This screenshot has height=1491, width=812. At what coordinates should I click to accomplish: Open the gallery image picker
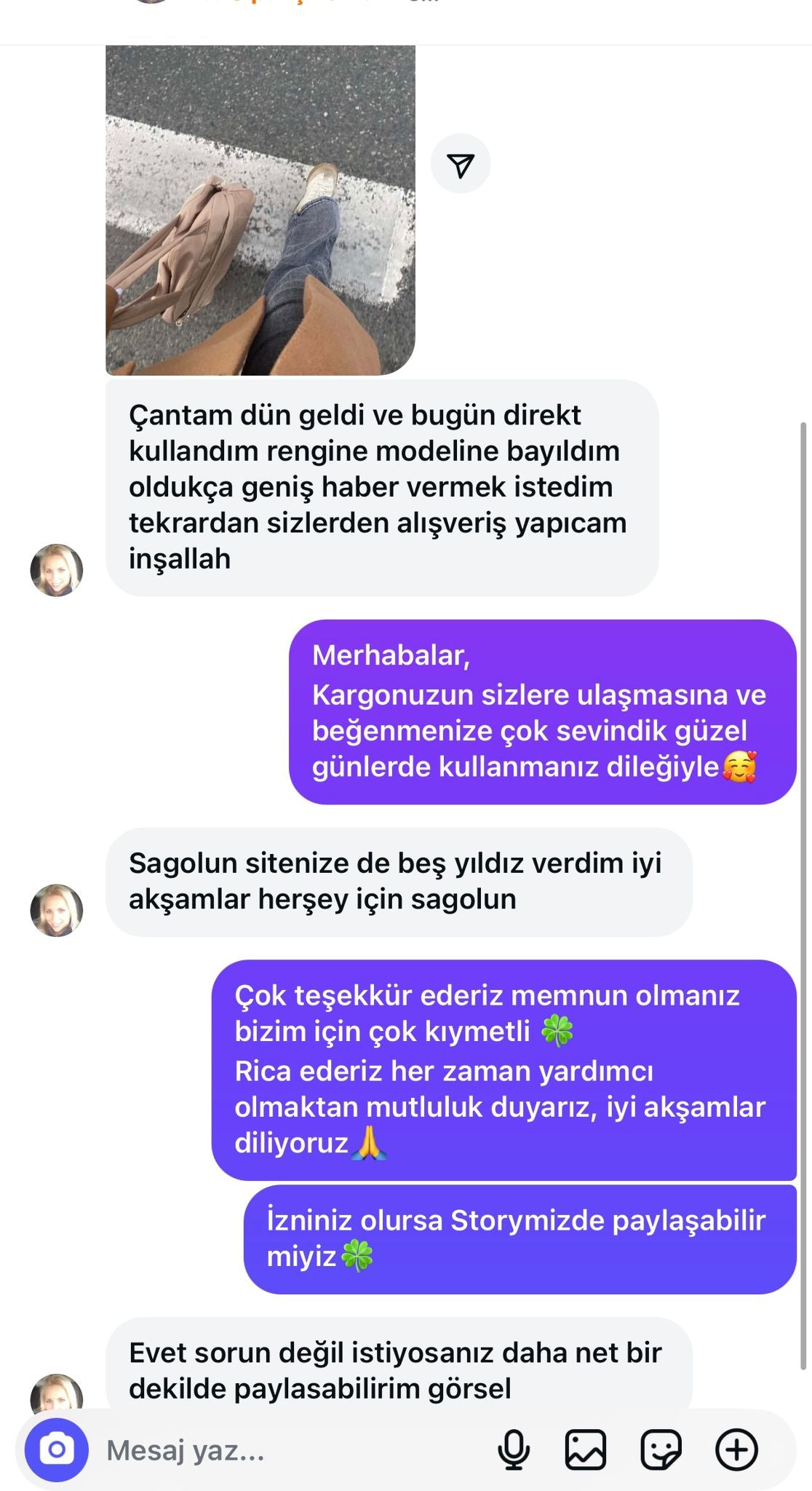586,1450
